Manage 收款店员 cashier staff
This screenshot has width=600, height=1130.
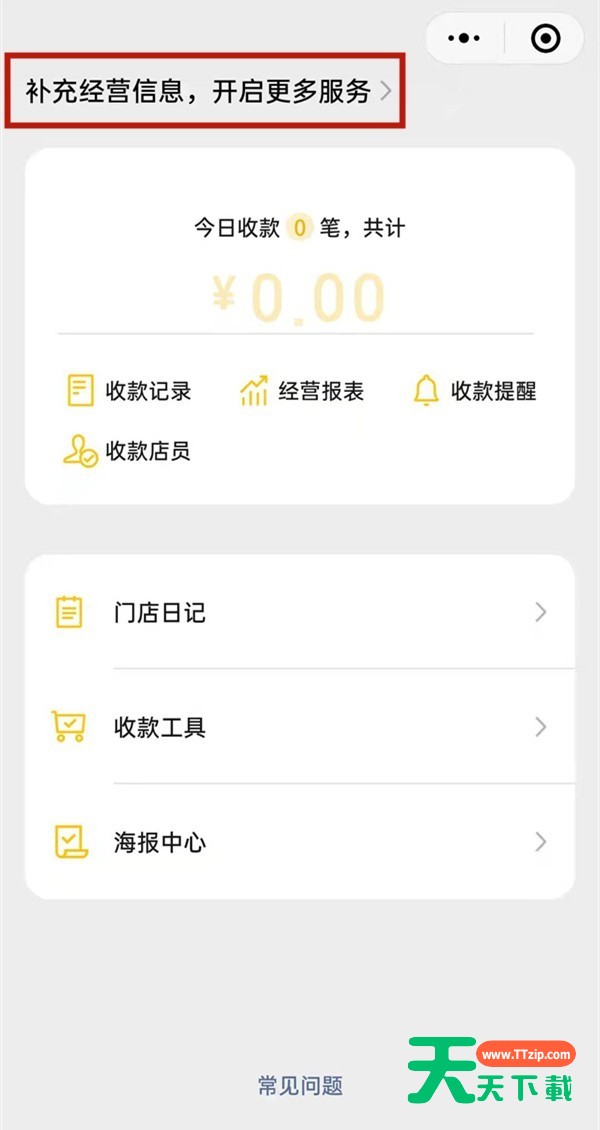[x=127, y=451]
